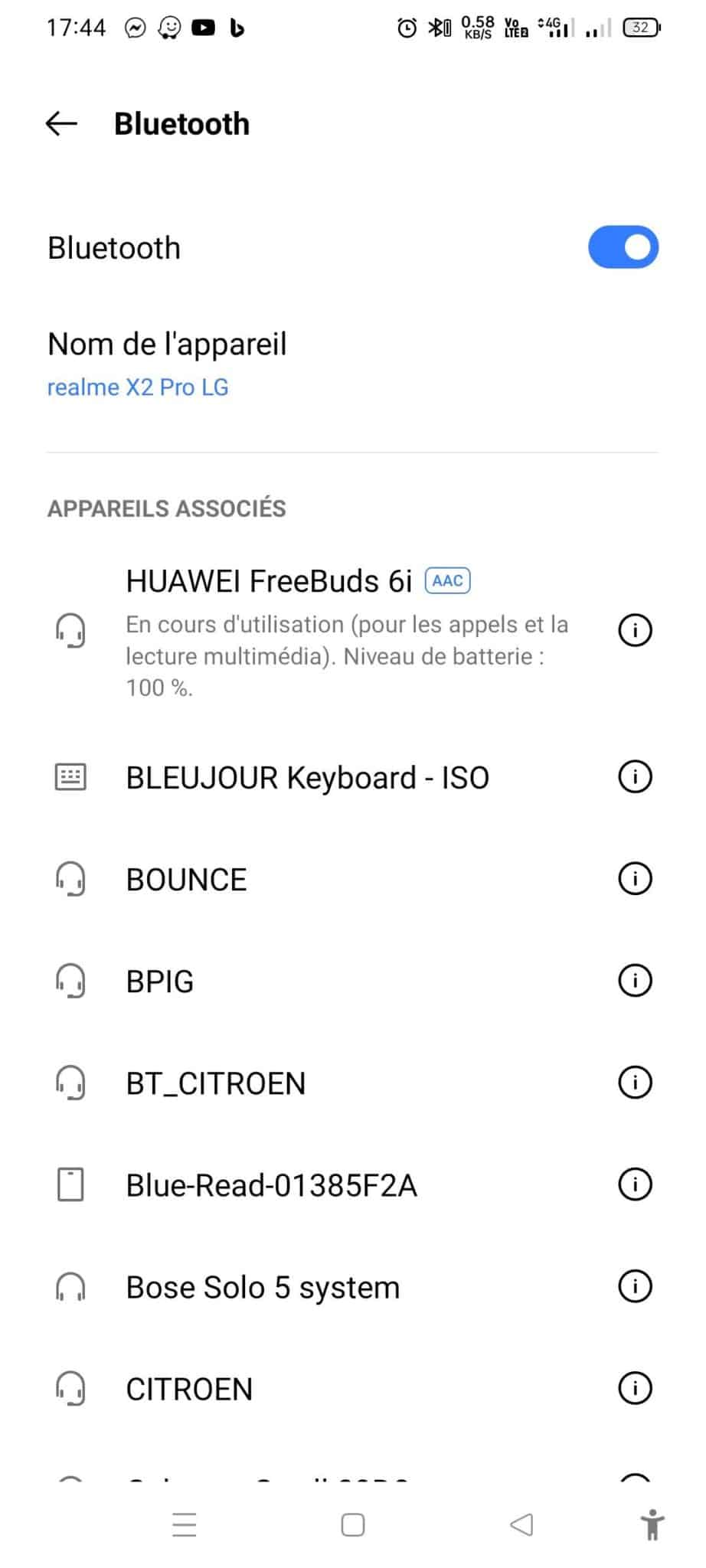The width and height of the screenshot is (706, 1568).
Task: View info for BT_CITROEN
Action: pyautogui.click(x=635, y=1083)
